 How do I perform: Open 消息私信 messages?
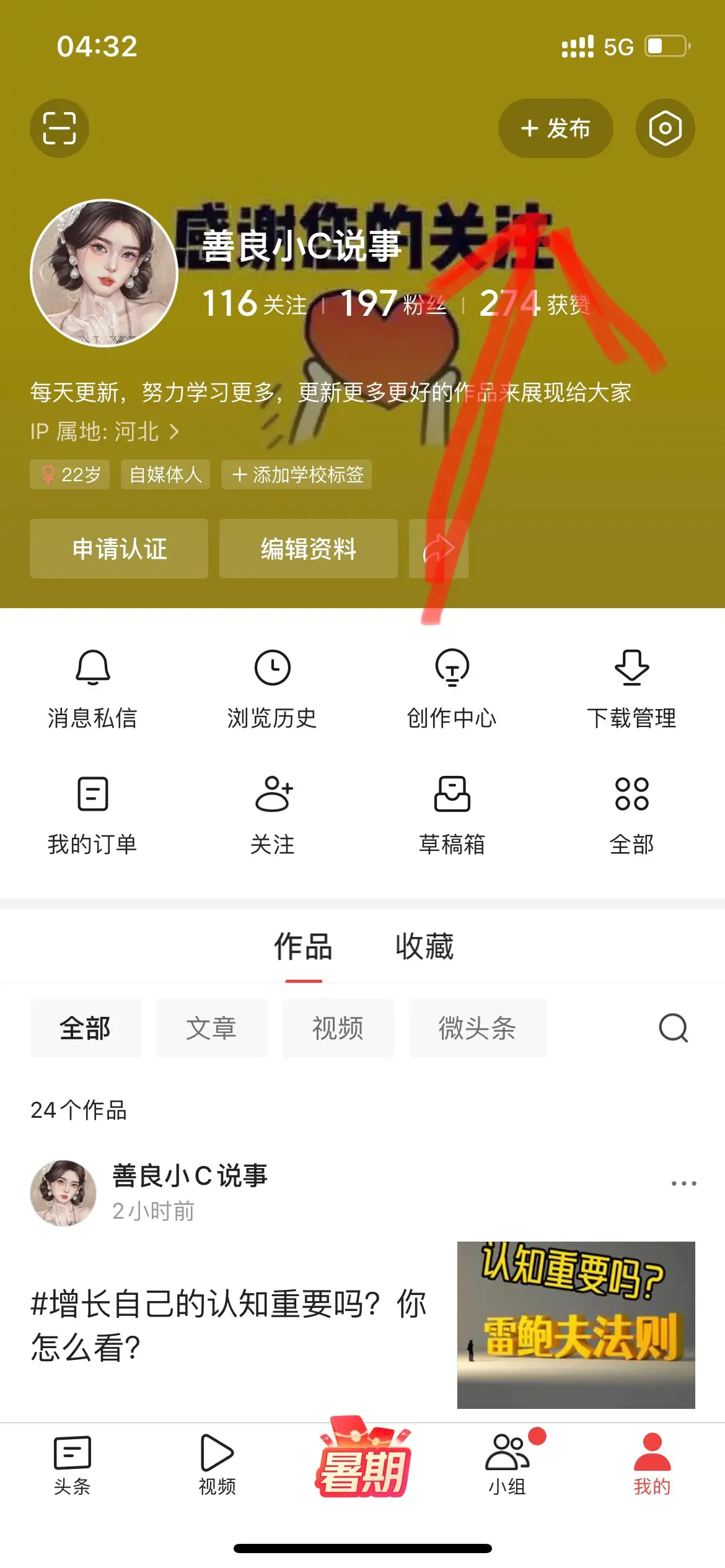tap(92, 689)
